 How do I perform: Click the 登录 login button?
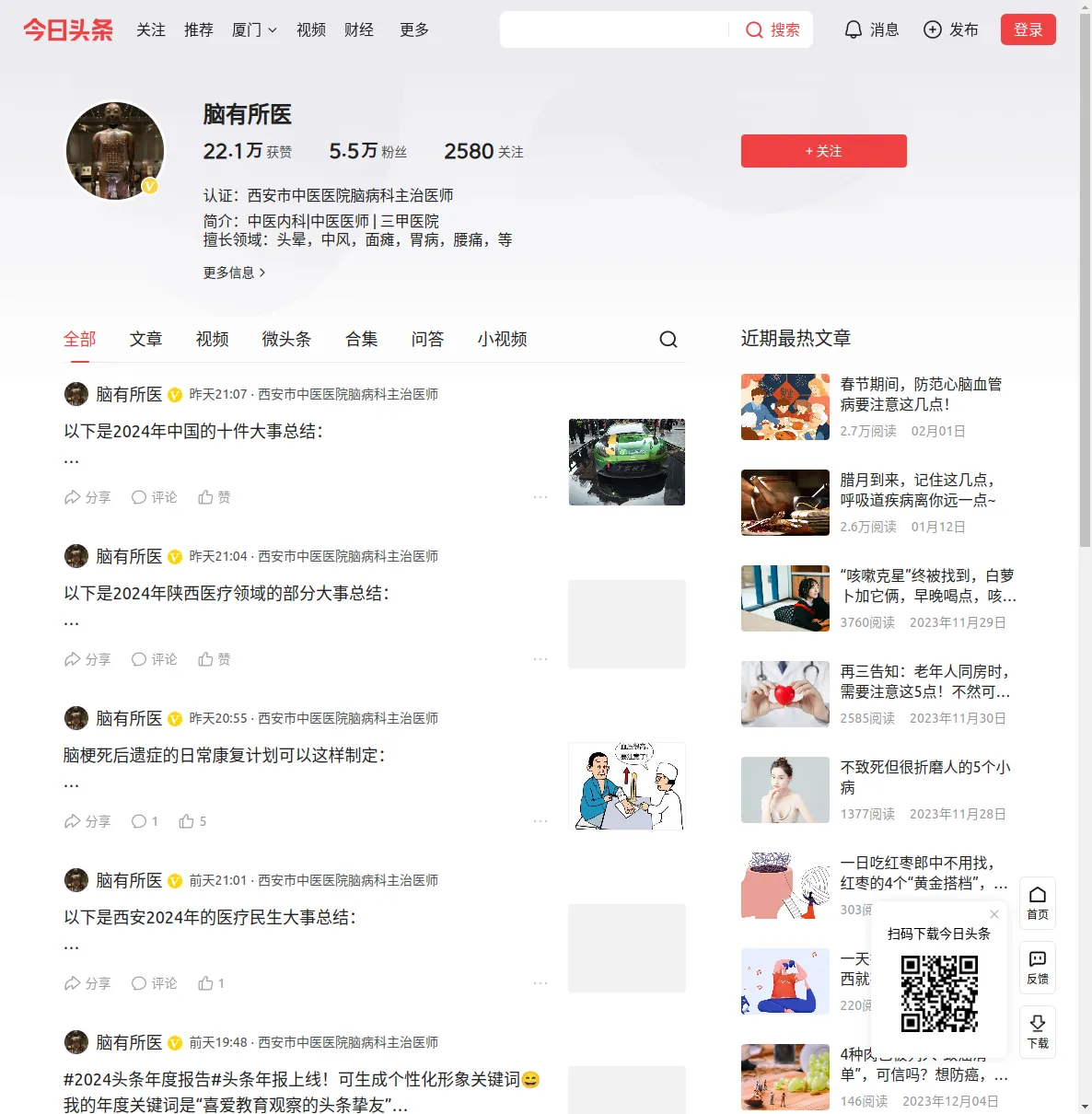point(1028,29)
